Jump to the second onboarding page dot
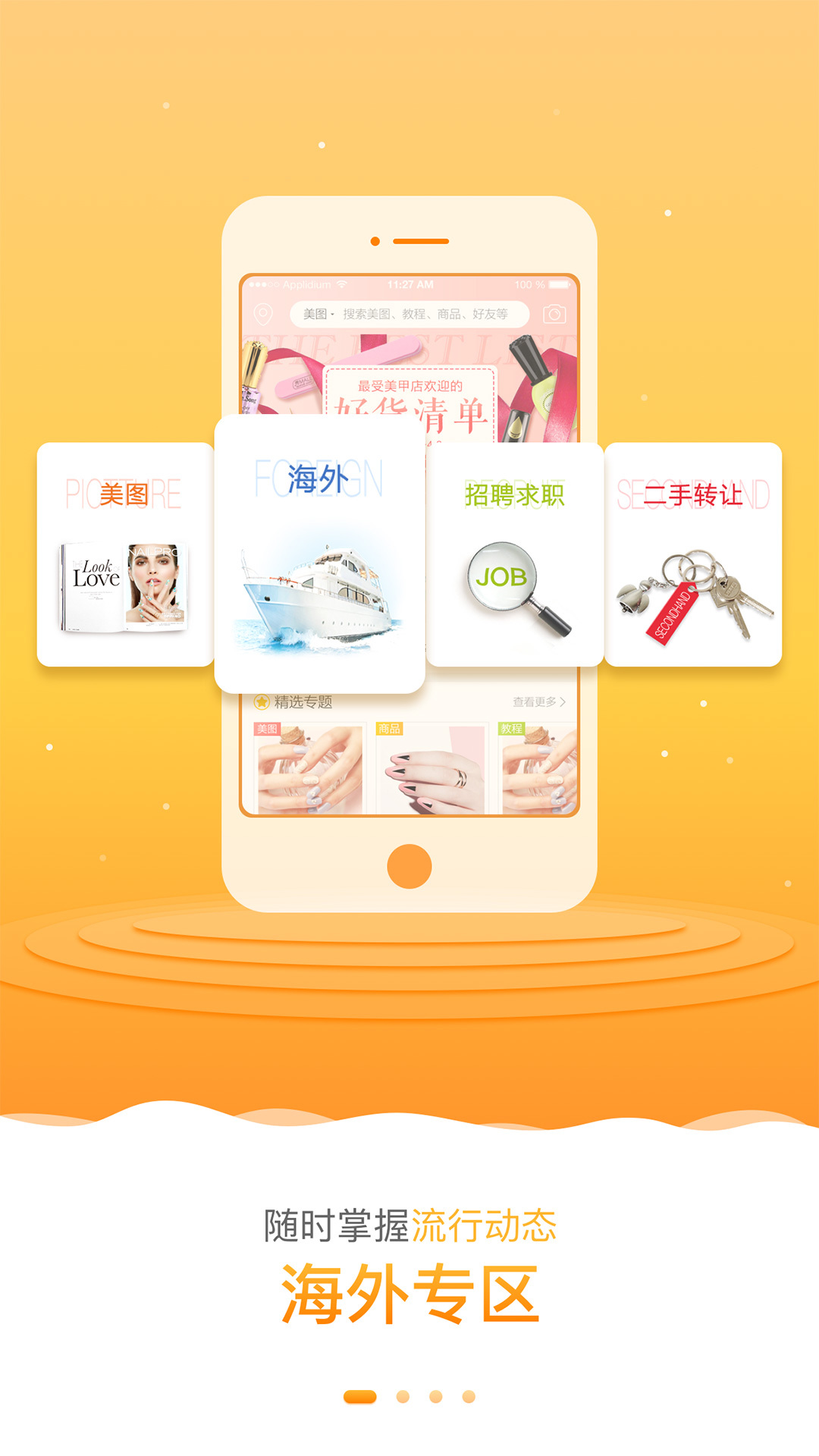Image resolution: width=819 pixels, height=1456 pixels. [x=403, y=1397]
